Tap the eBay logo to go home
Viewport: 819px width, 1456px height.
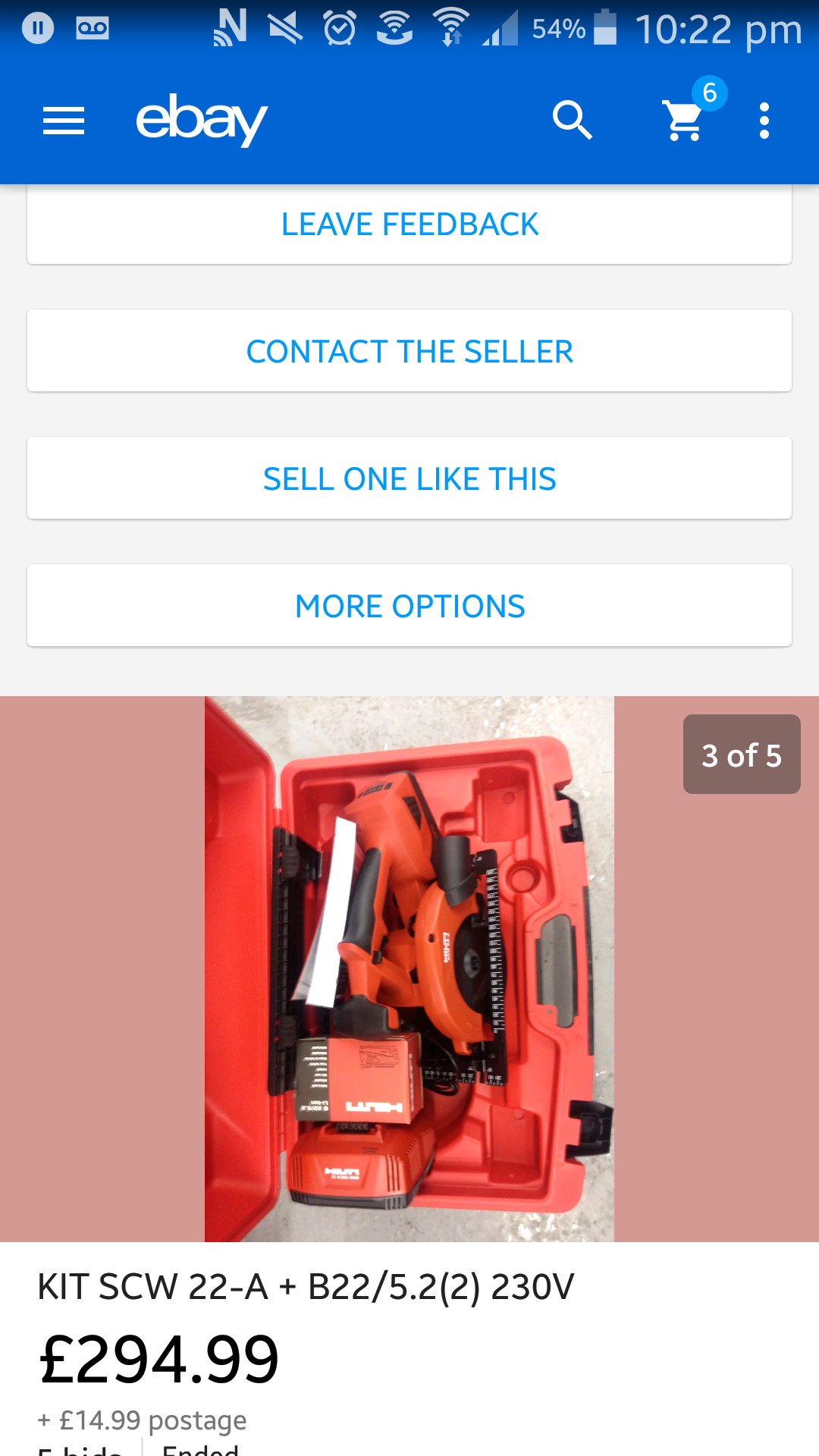202,120
